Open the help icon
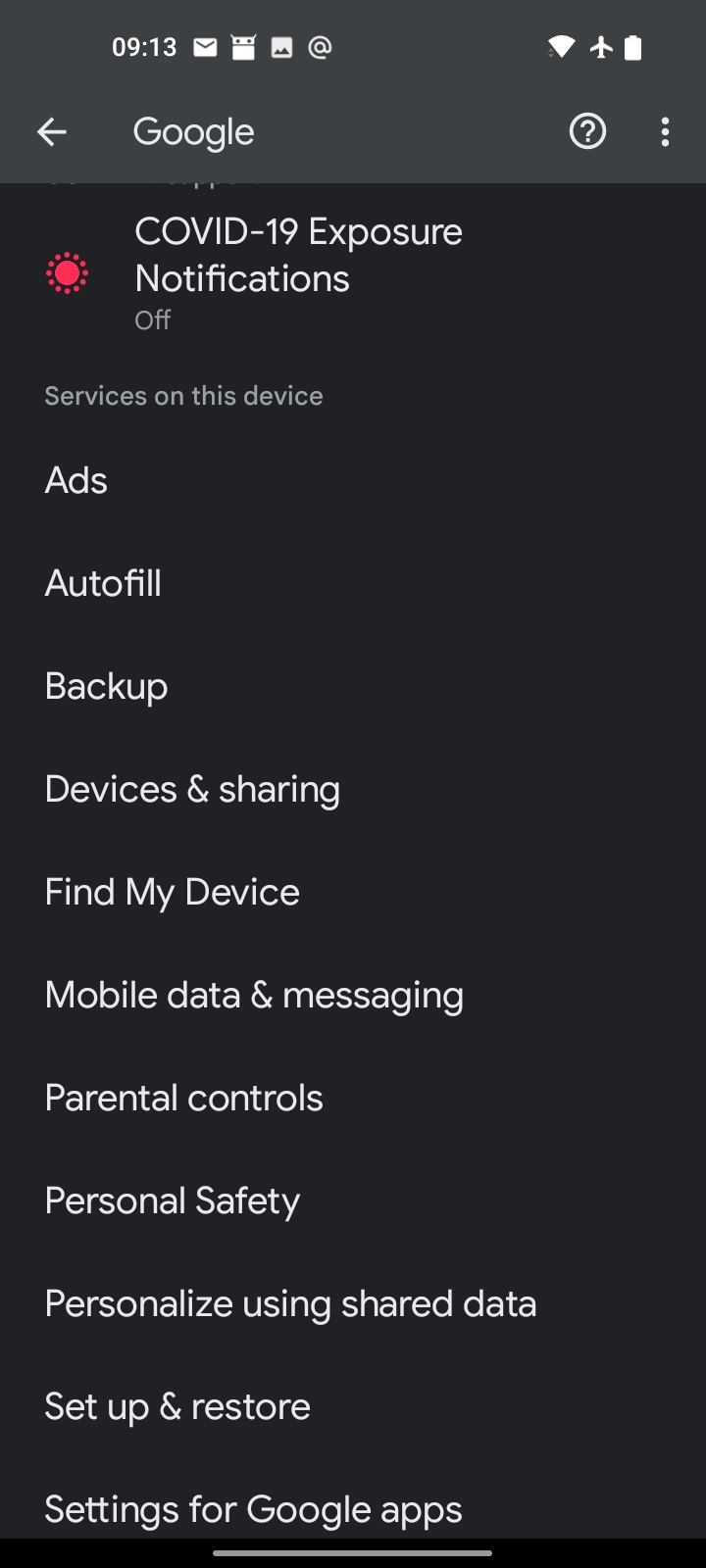Image resolution: width=706 pixels, height=1568 pixels. [x=587, y=131]
